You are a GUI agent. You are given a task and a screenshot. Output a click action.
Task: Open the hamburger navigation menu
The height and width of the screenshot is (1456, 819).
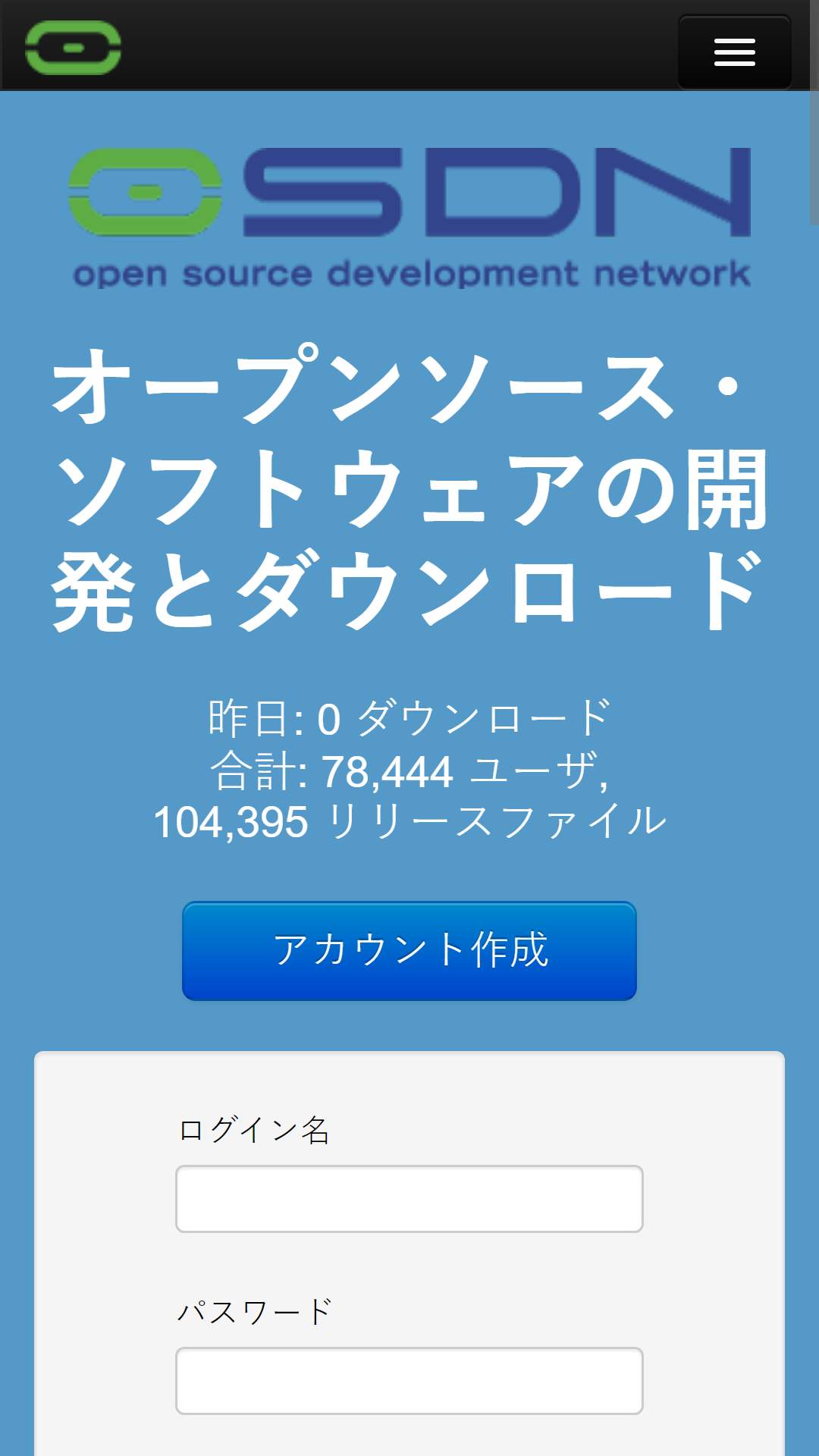point(734,52)
